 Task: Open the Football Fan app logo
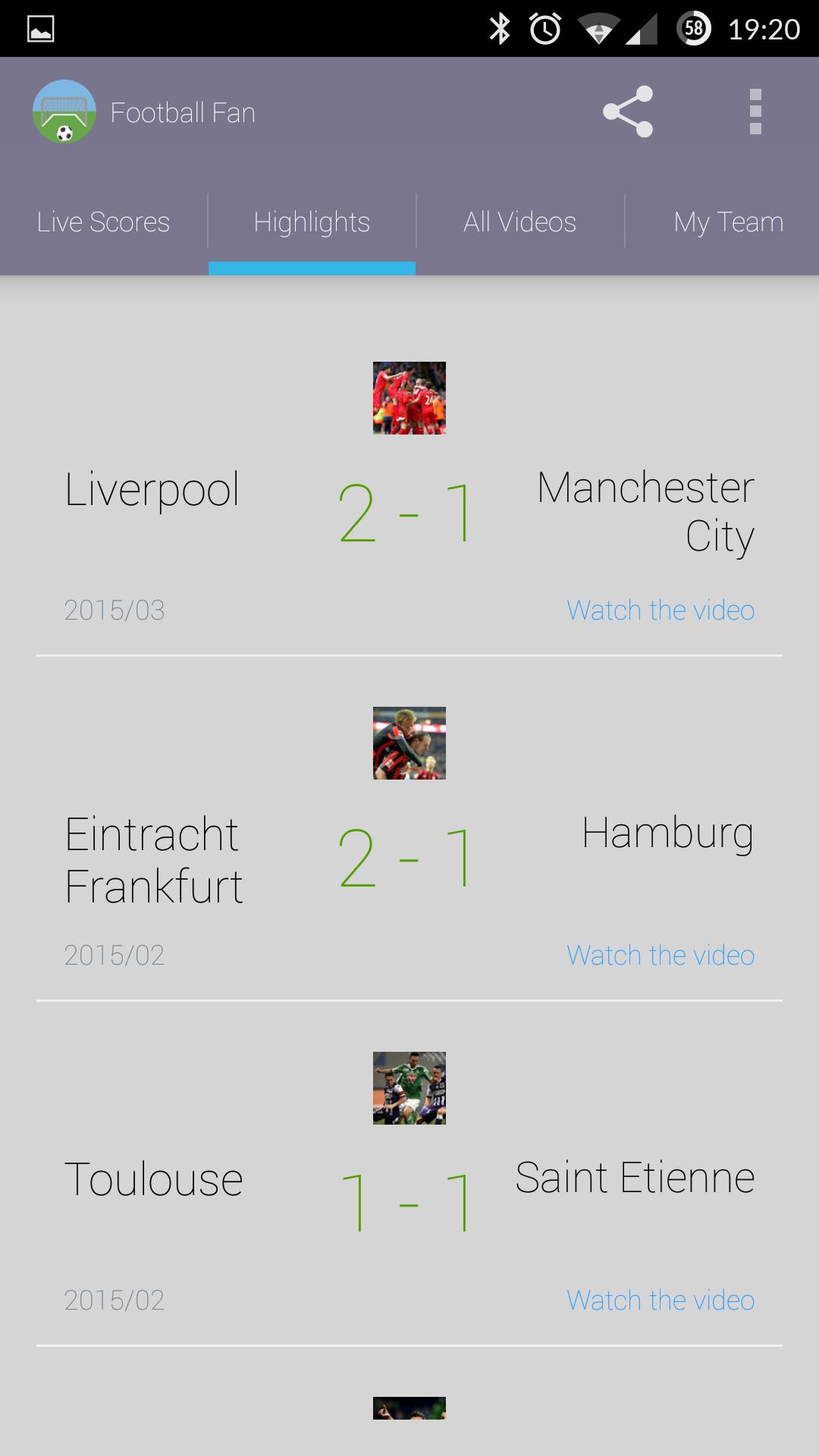64,111
